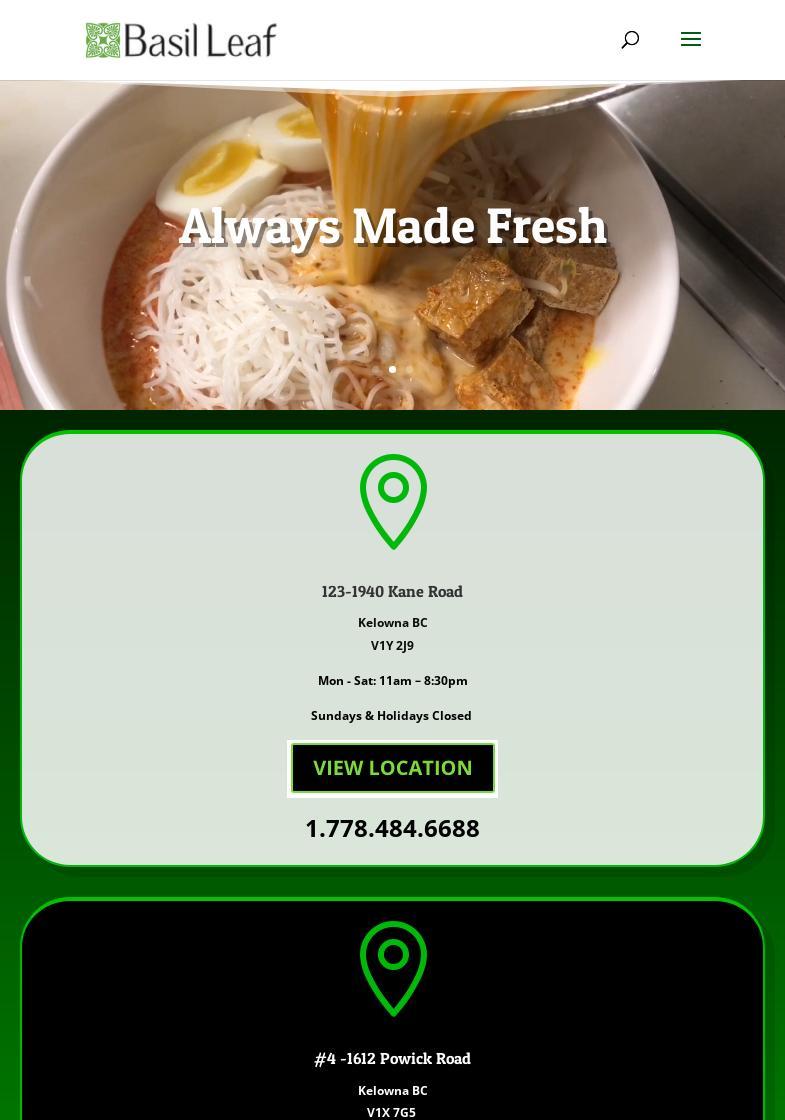Viewport: 785px width, 1120px height.
Task: Select the active slider dot on hero image
Action: pos(392,370)
